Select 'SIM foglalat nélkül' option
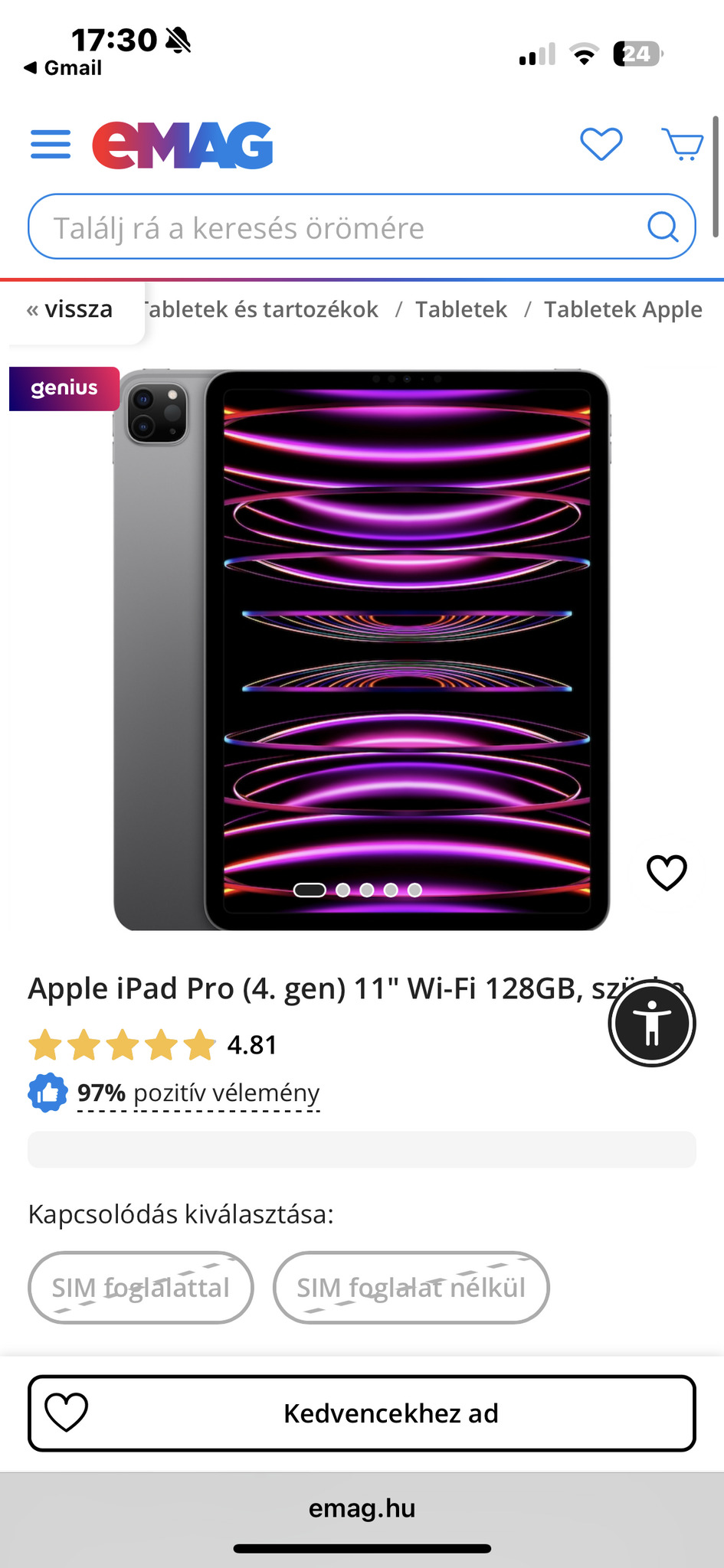The width and height of the screenshot is (724, 1568). coord(411,1288)
